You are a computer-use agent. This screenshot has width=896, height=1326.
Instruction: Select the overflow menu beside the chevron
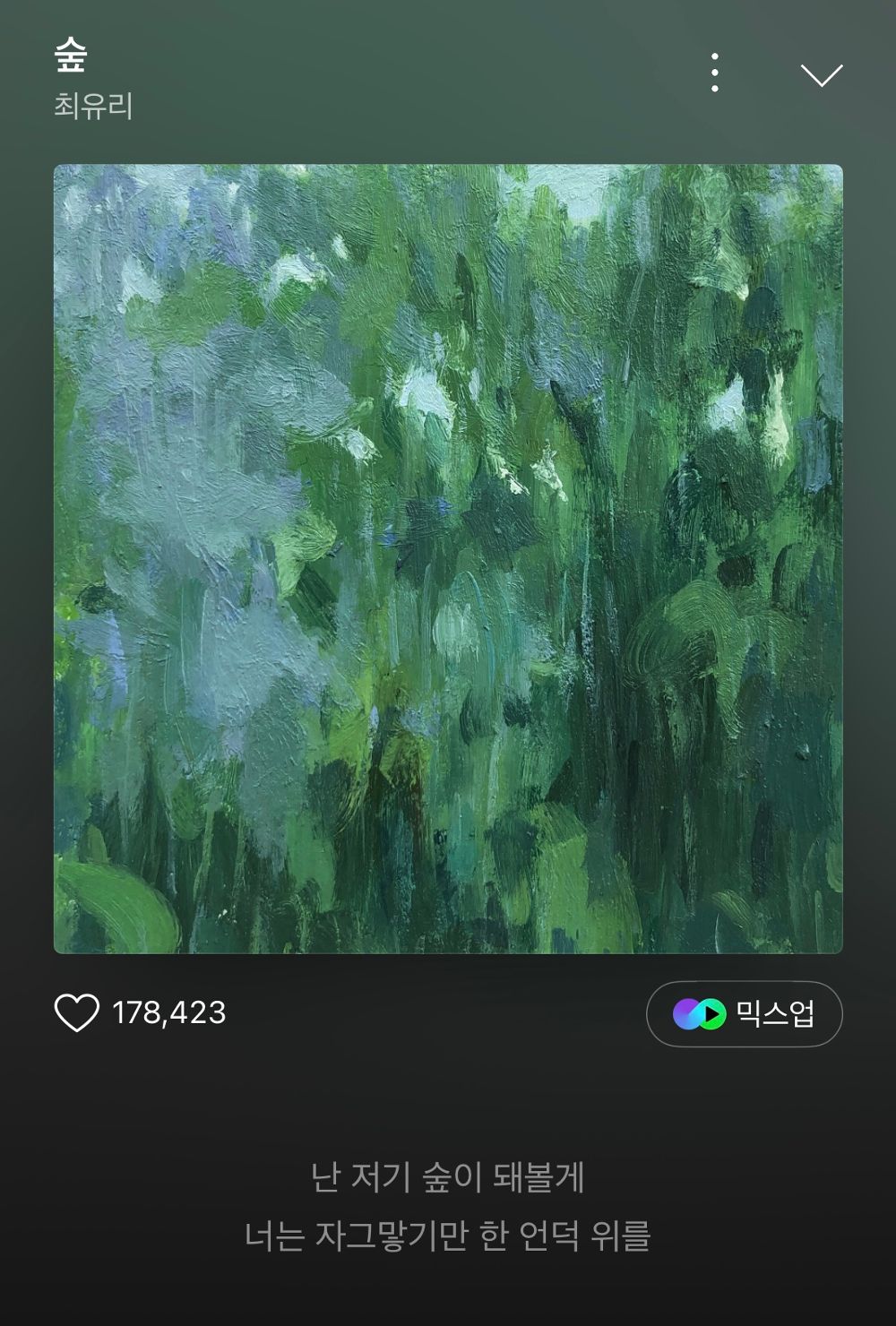[713, 75]
